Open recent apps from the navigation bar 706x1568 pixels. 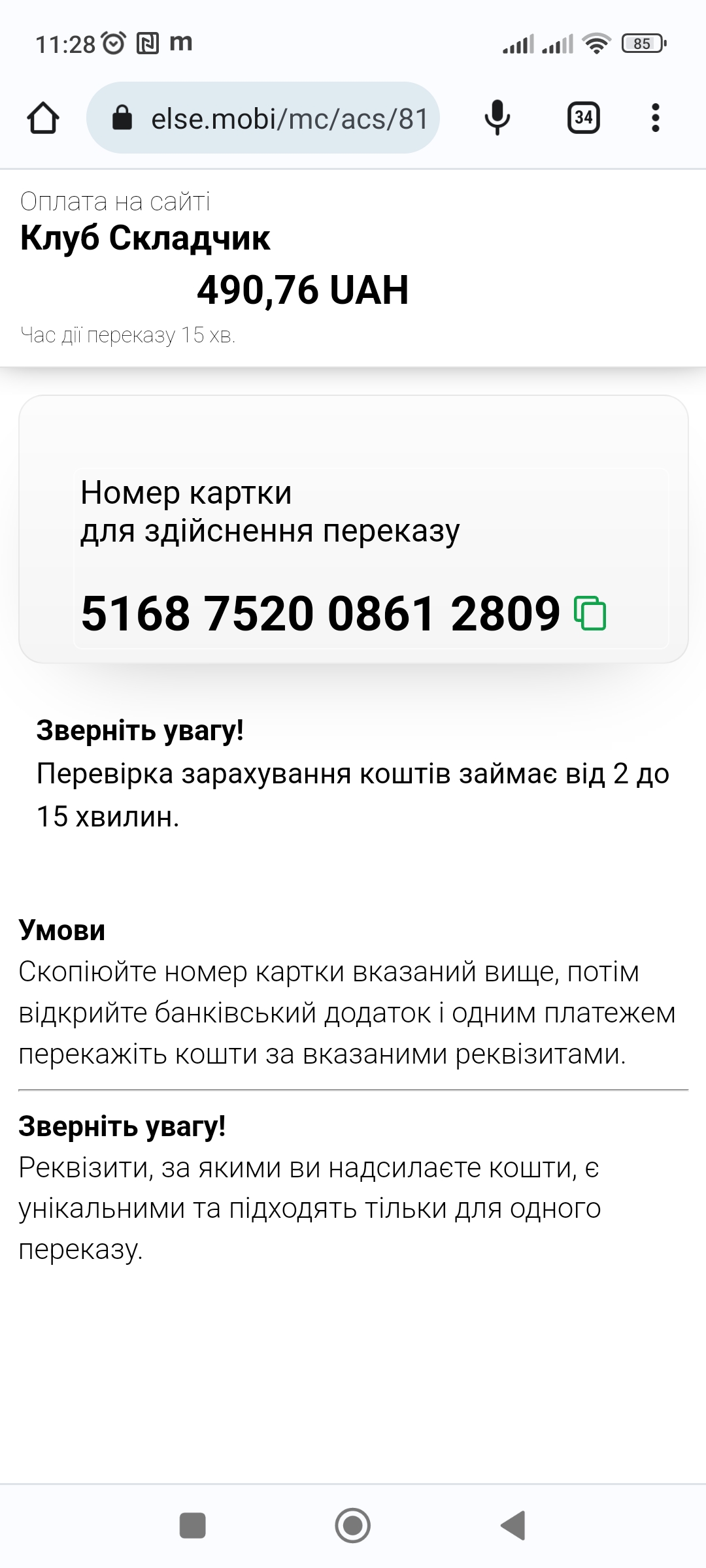(192, 1526)
